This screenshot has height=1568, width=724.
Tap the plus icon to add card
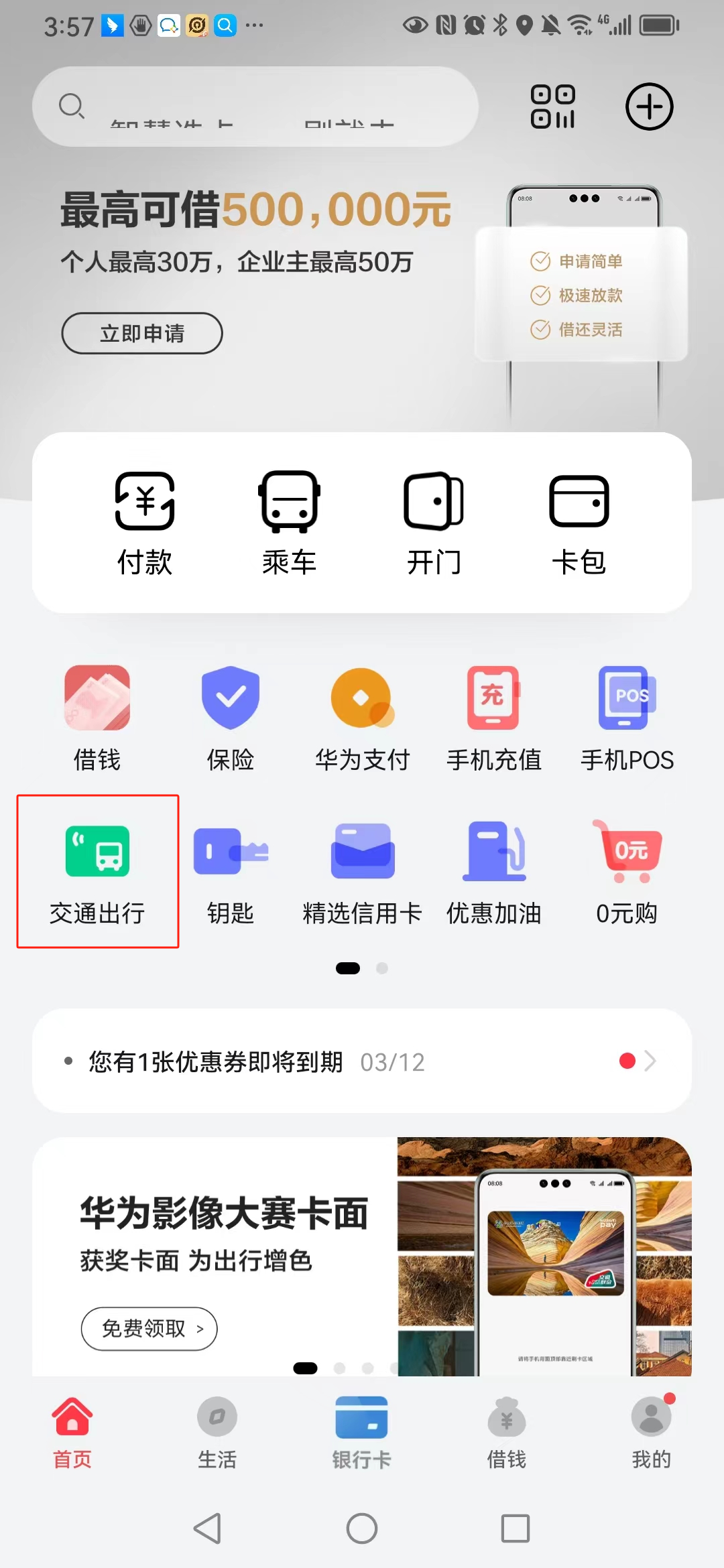[x=649, y=107]
